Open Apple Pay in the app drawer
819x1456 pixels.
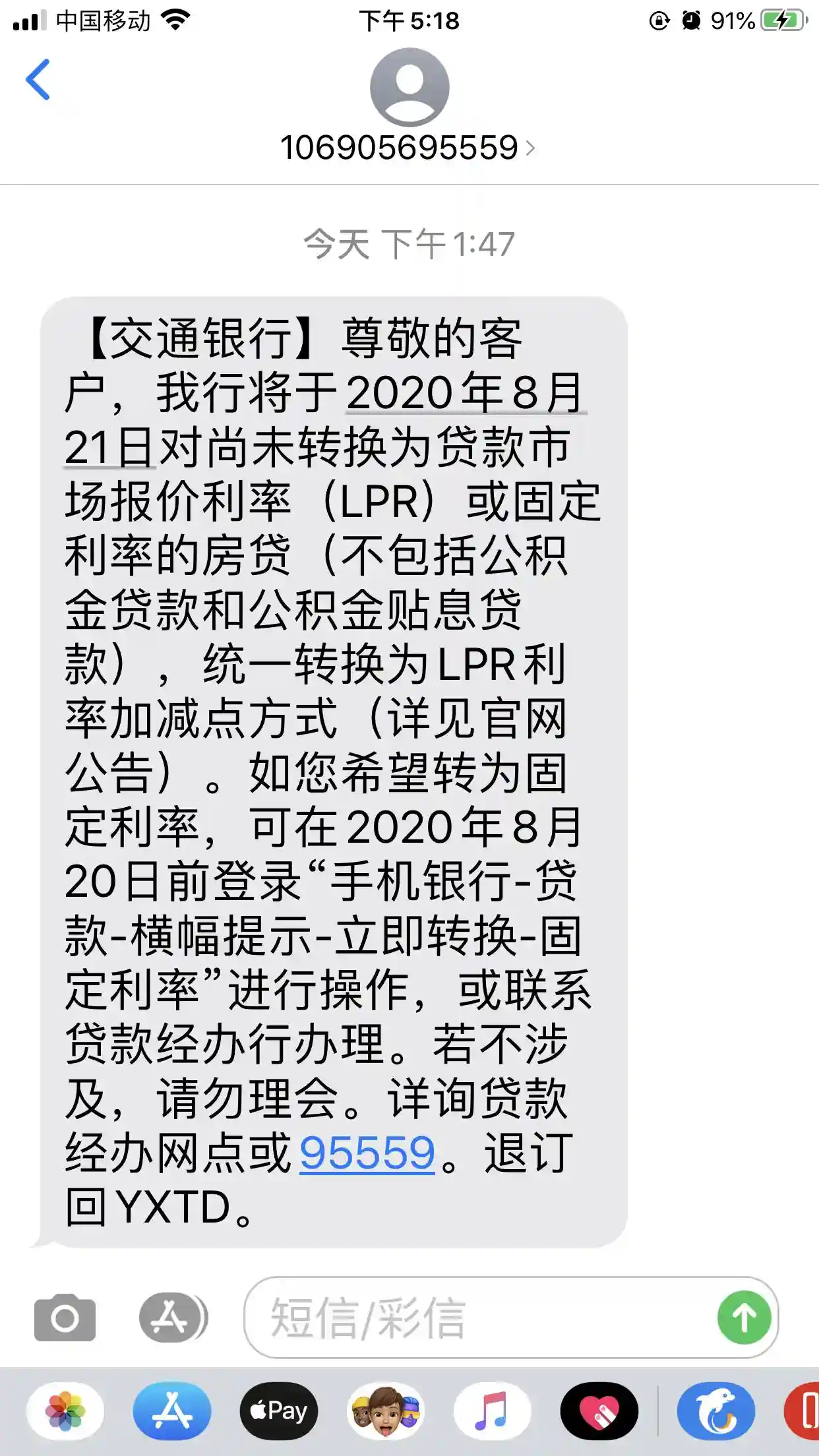279,1412
